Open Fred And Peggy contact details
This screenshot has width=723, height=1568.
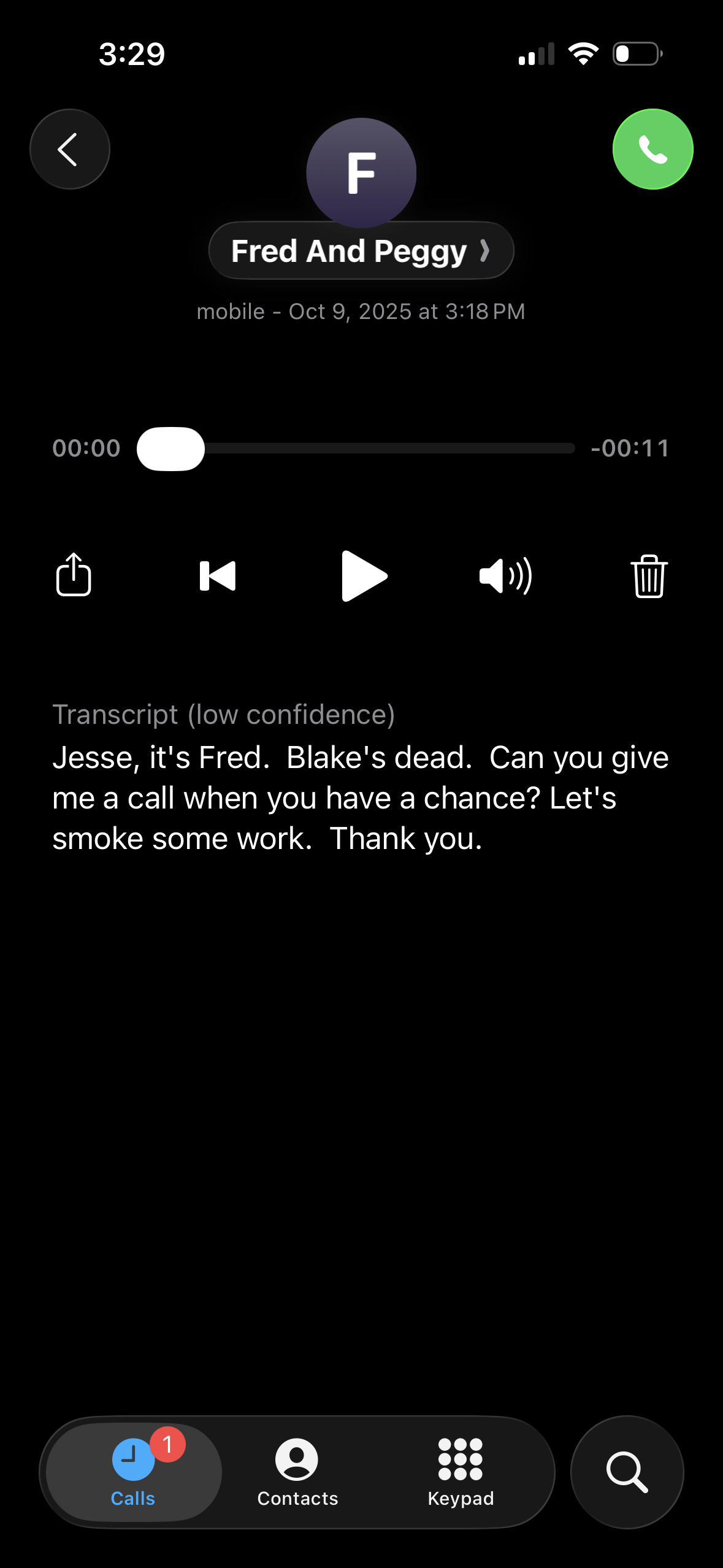point(361,251)
